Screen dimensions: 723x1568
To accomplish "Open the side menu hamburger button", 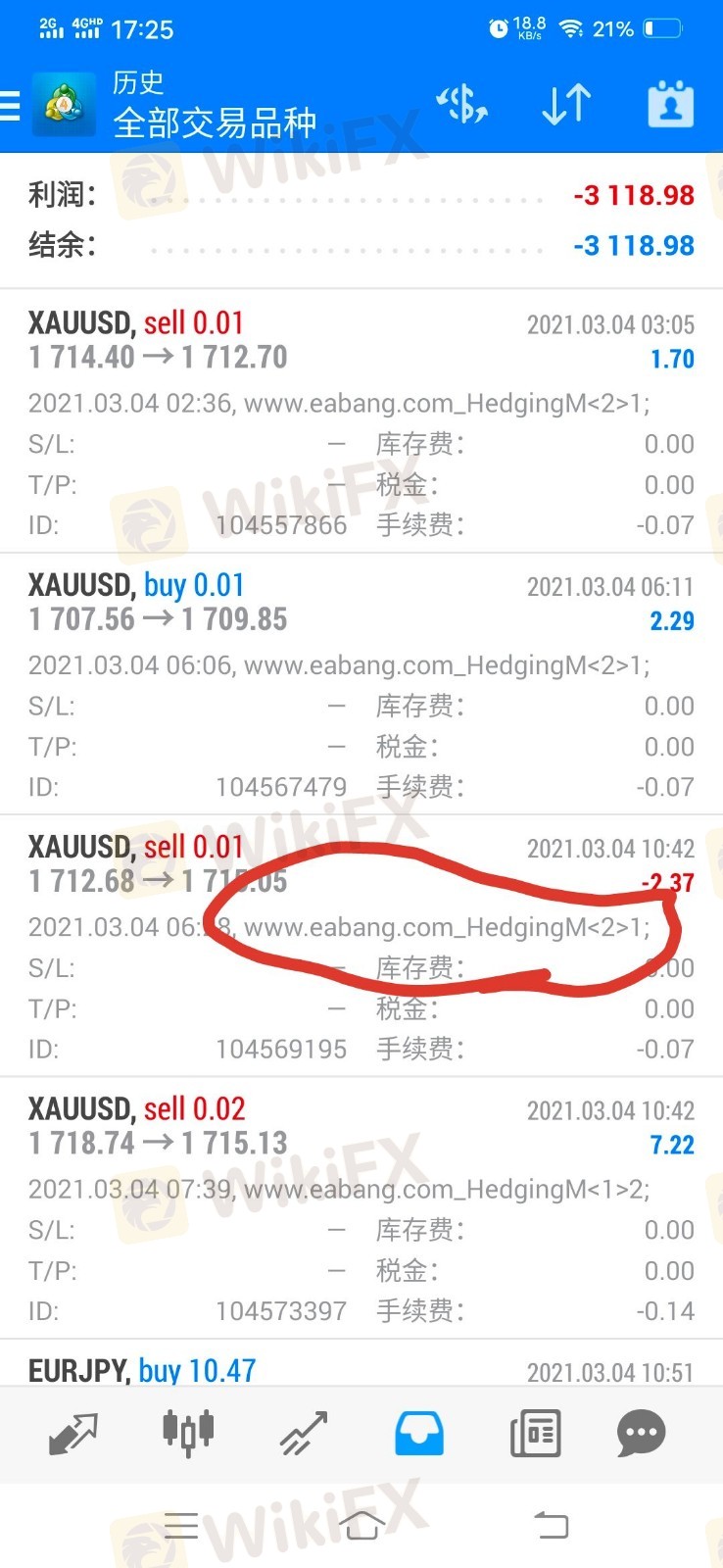I will pyautogui.click(x=10, y=105).
